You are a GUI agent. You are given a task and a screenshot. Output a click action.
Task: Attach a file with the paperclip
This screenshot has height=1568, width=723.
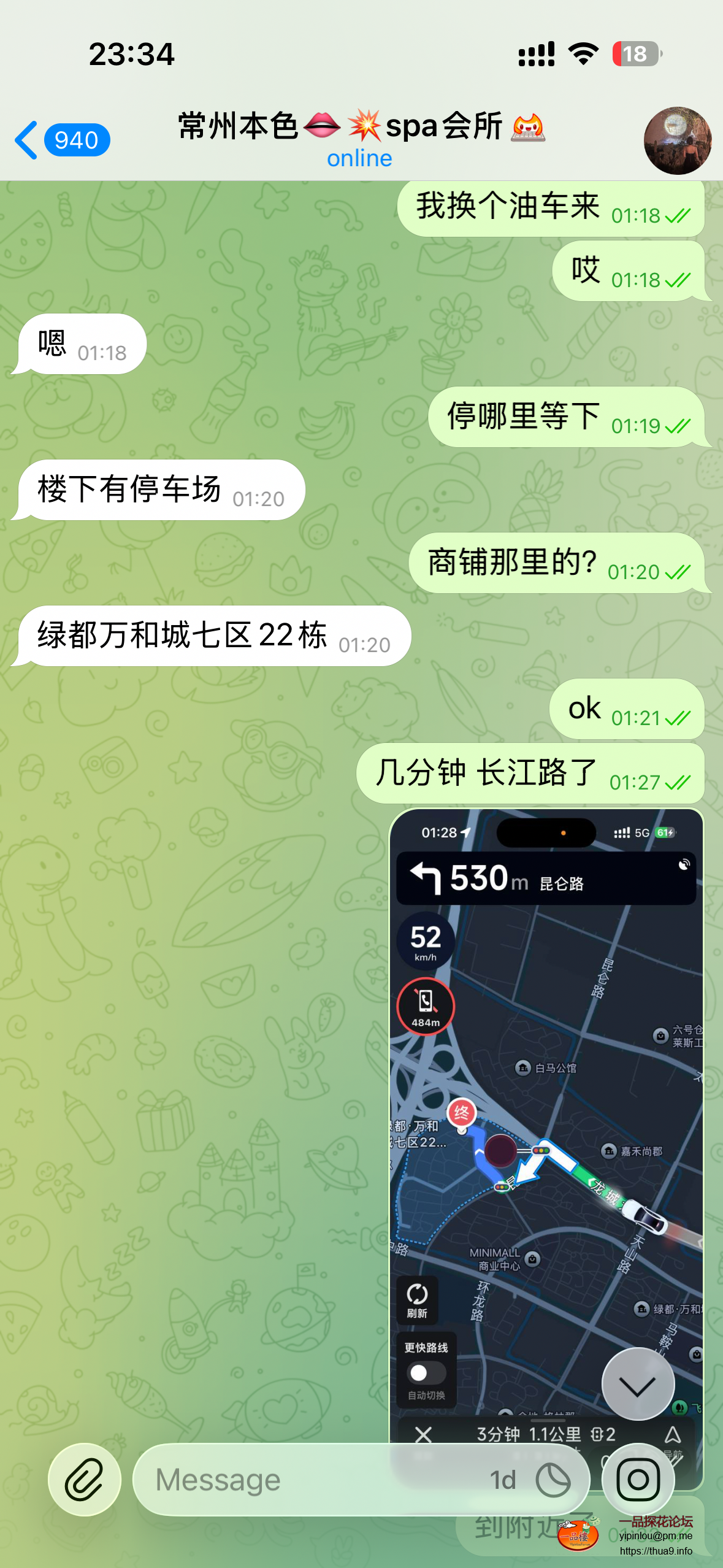(85, 1480)
